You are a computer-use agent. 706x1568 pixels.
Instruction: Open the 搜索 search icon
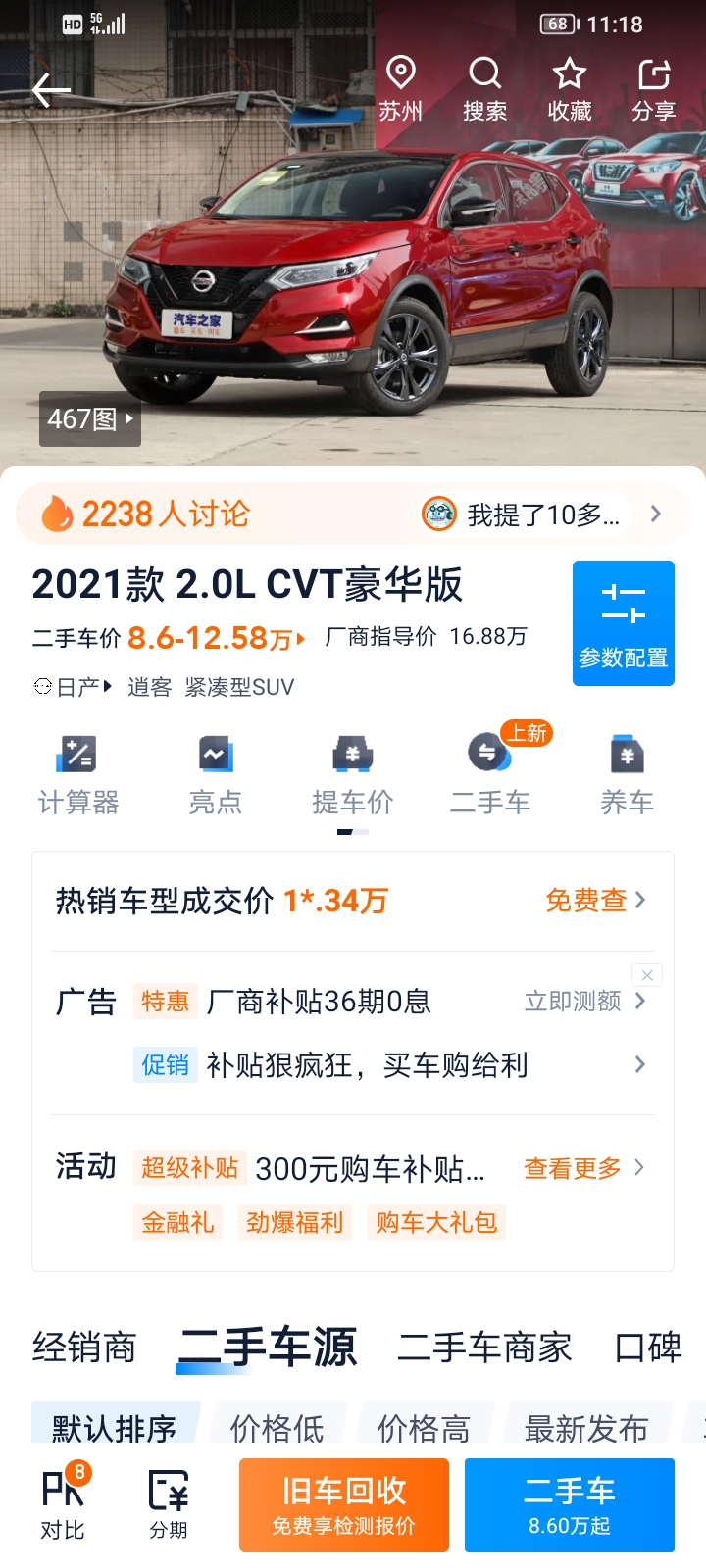[485, 89]
